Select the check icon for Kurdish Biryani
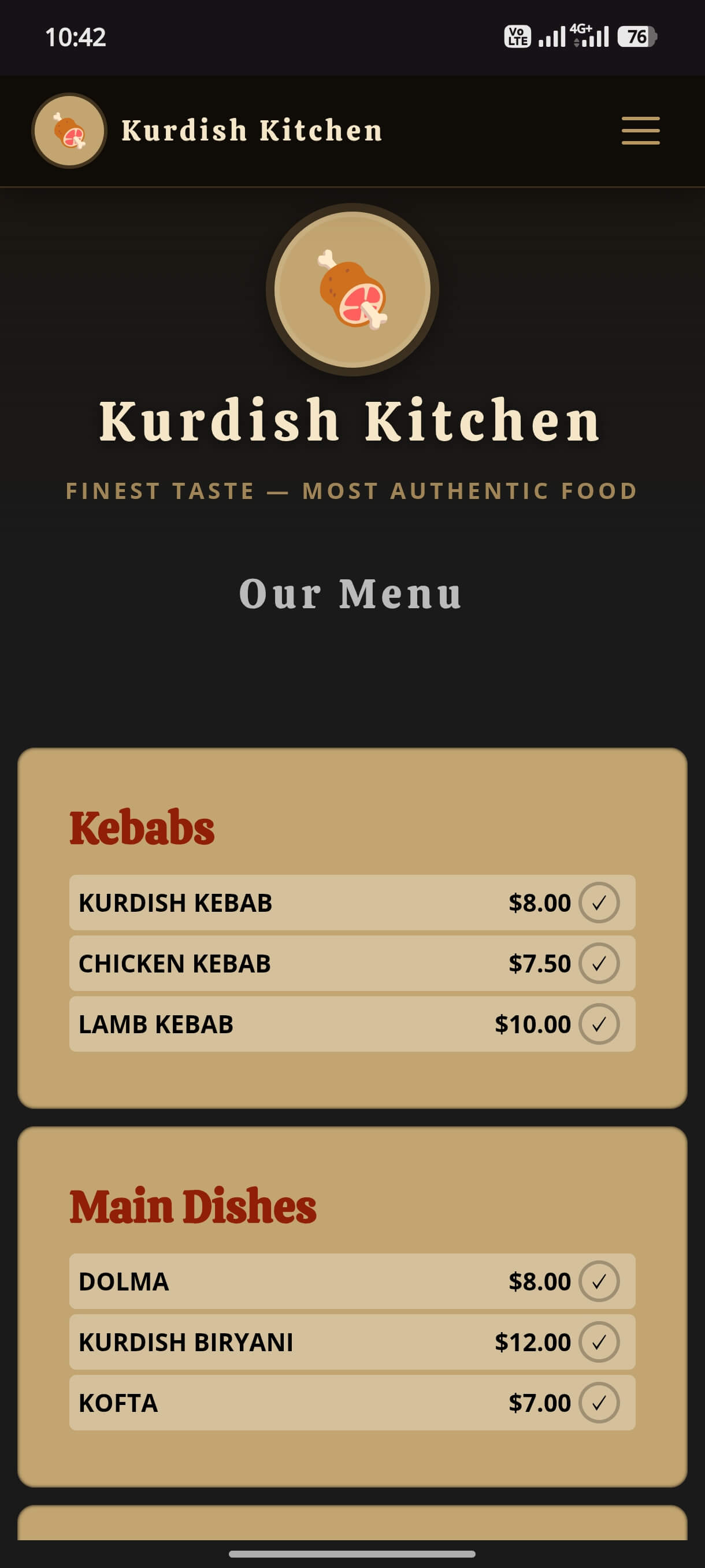Image resolution: width=705 pixels, height=1568 pixels. [599, 1341]
